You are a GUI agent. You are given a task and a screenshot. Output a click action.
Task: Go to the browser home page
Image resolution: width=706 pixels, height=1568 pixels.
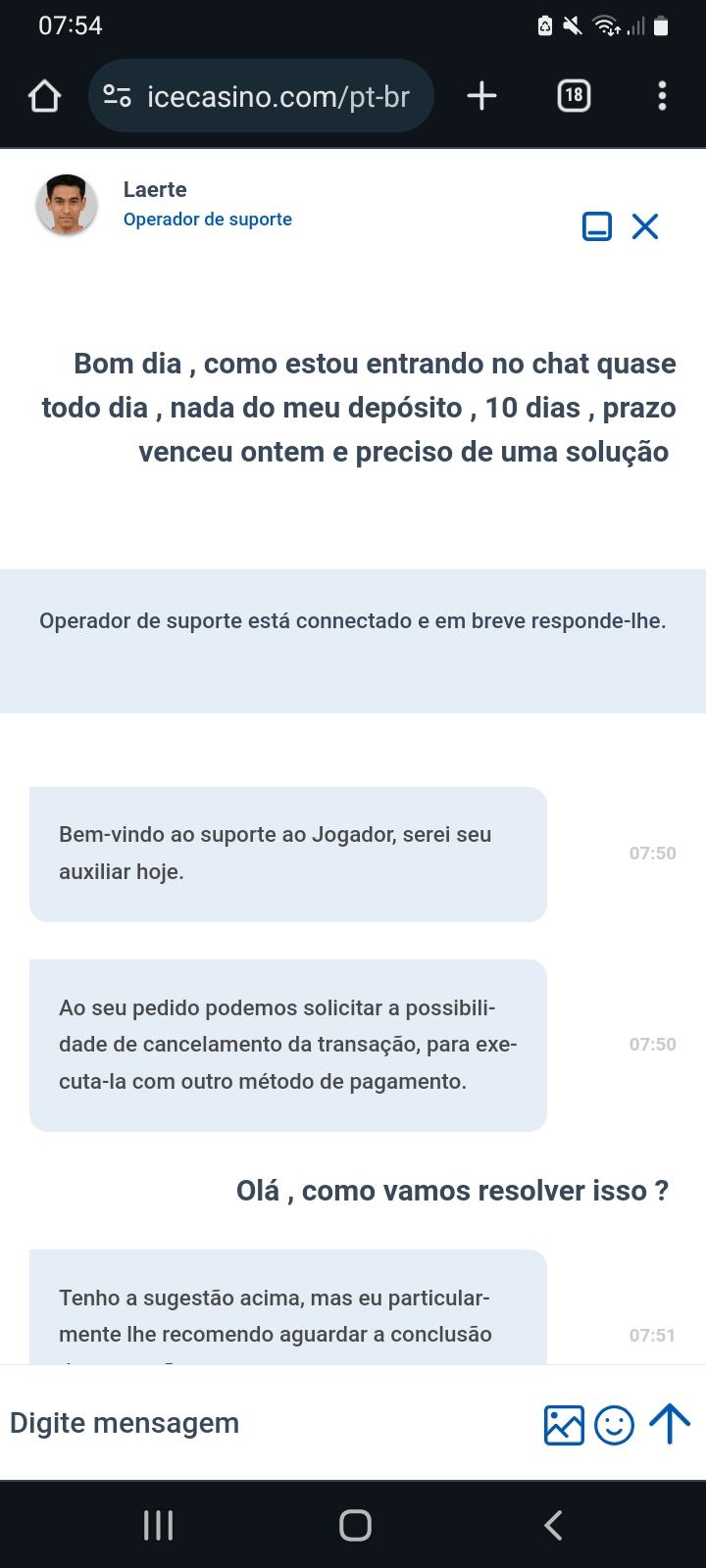pos(45,96)
